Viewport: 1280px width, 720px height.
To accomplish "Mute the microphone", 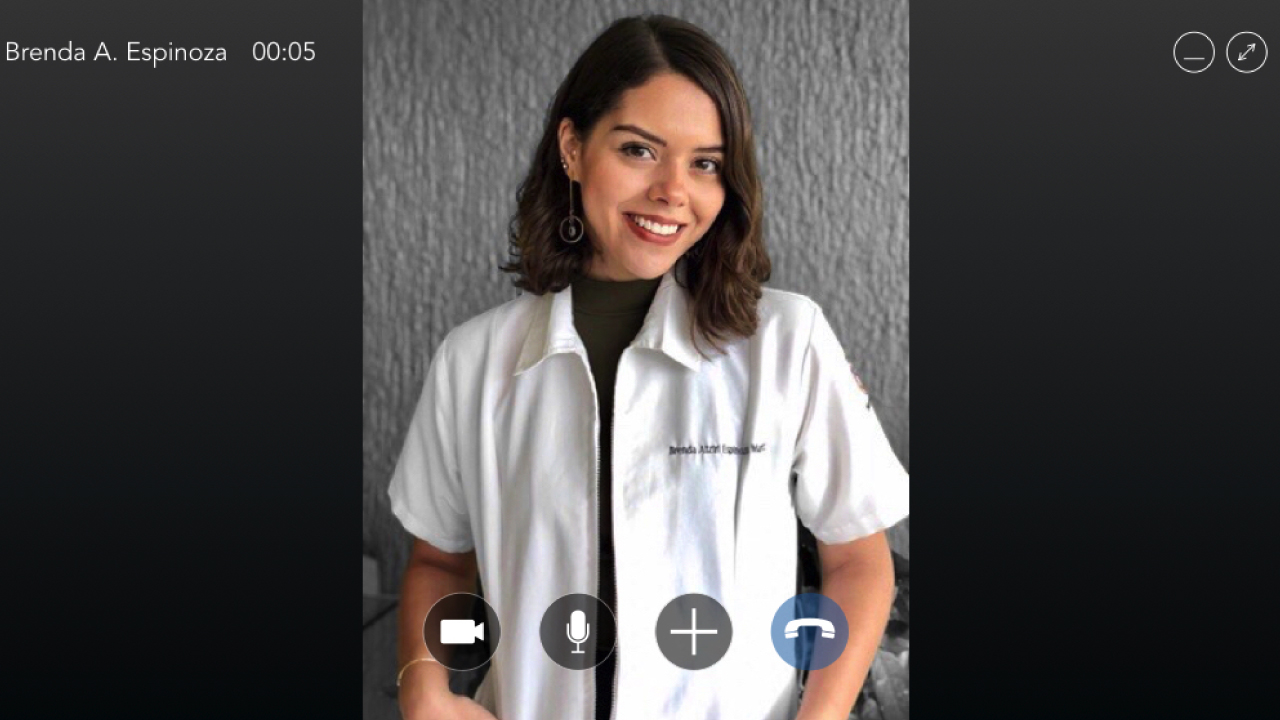I will coord(578,632).
